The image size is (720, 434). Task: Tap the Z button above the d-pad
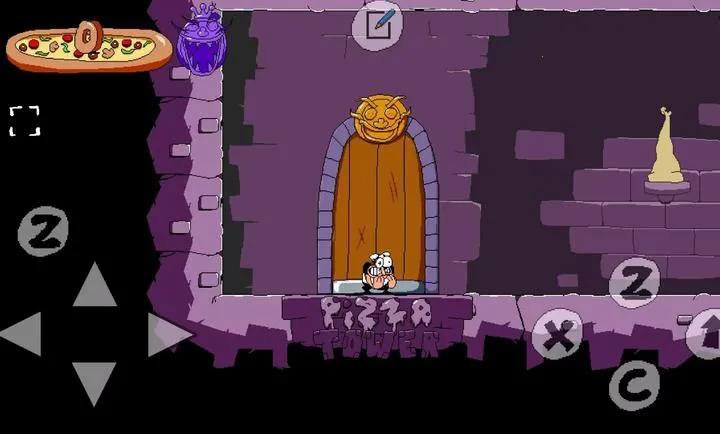click(x=43, y=231)
